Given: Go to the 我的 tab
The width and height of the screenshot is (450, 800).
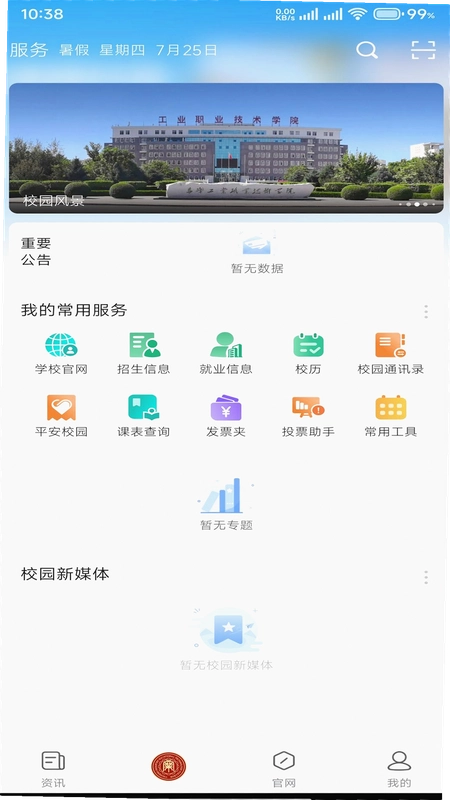Looking at the screenshot, I should (399, 769).
